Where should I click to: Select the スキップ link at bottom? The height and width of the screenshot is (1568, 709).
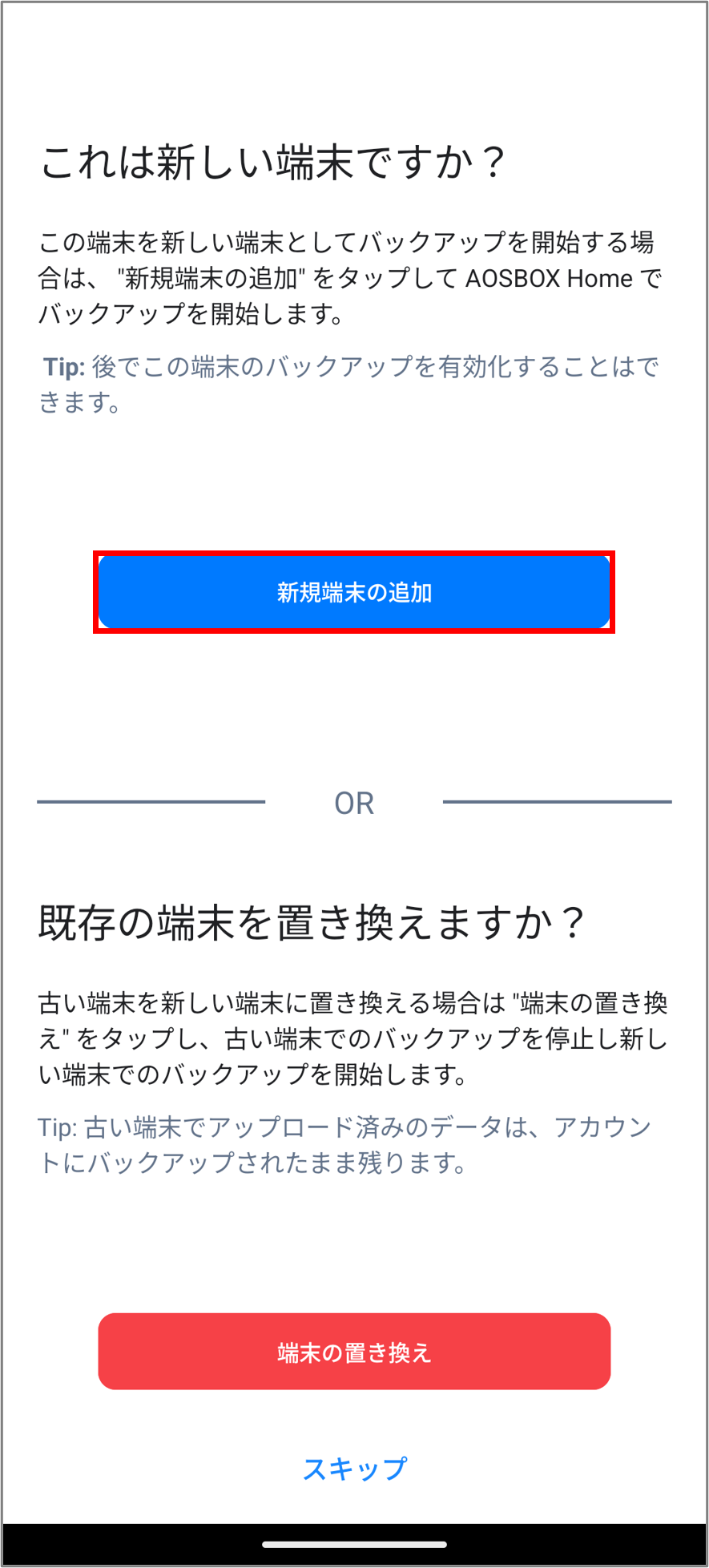click(x=353, y=1467)
